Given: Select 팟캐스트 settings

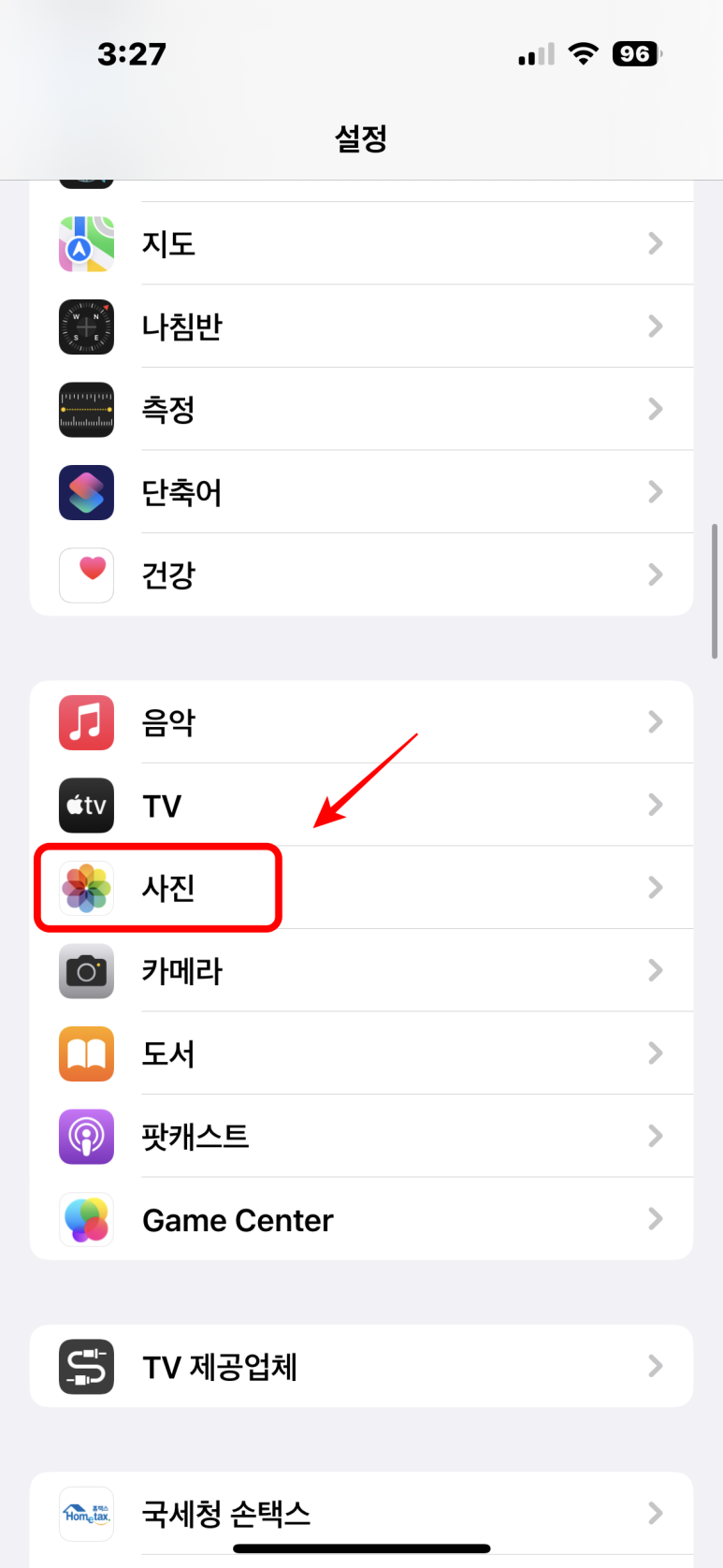Looking at the screenshot, I should click(361, 1136).
